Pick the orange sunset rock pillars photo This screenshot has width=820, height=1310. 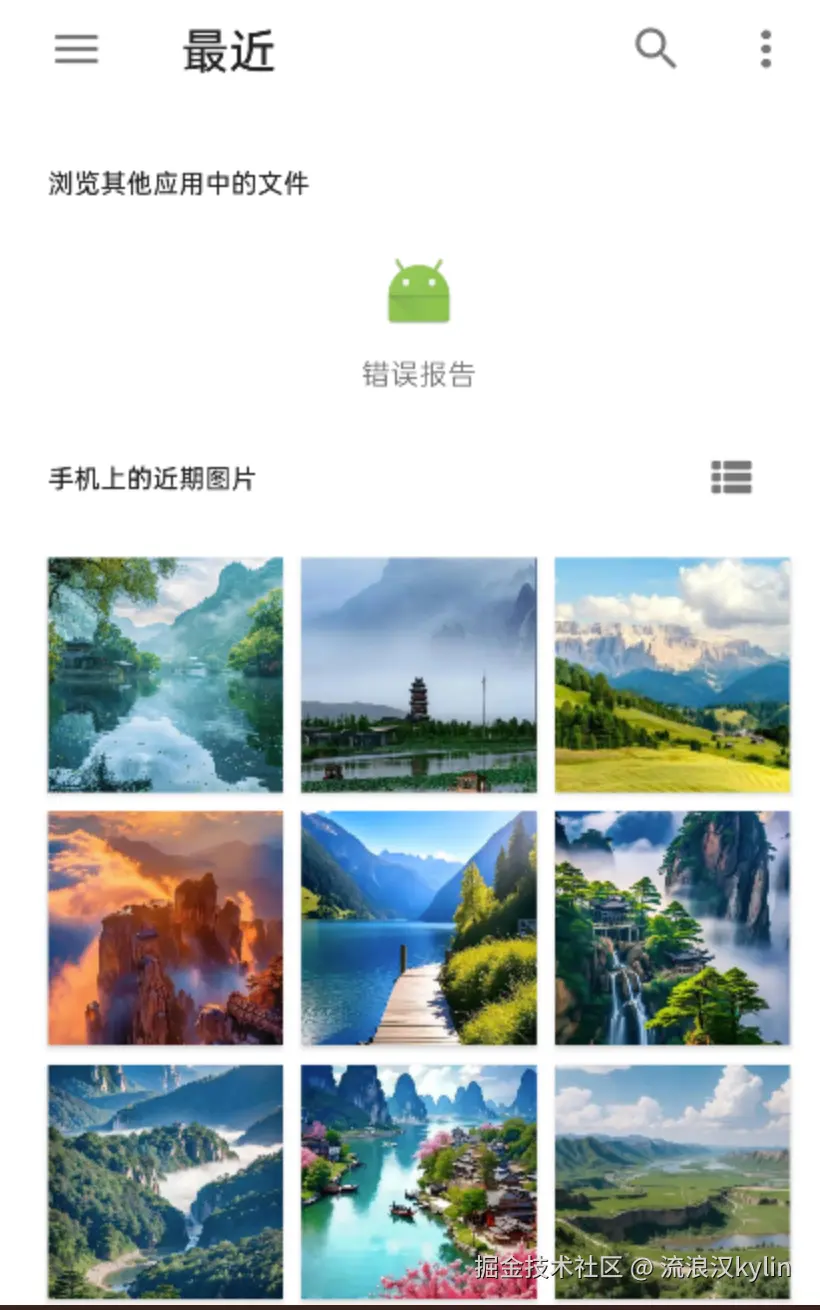(x=165, y=928)
